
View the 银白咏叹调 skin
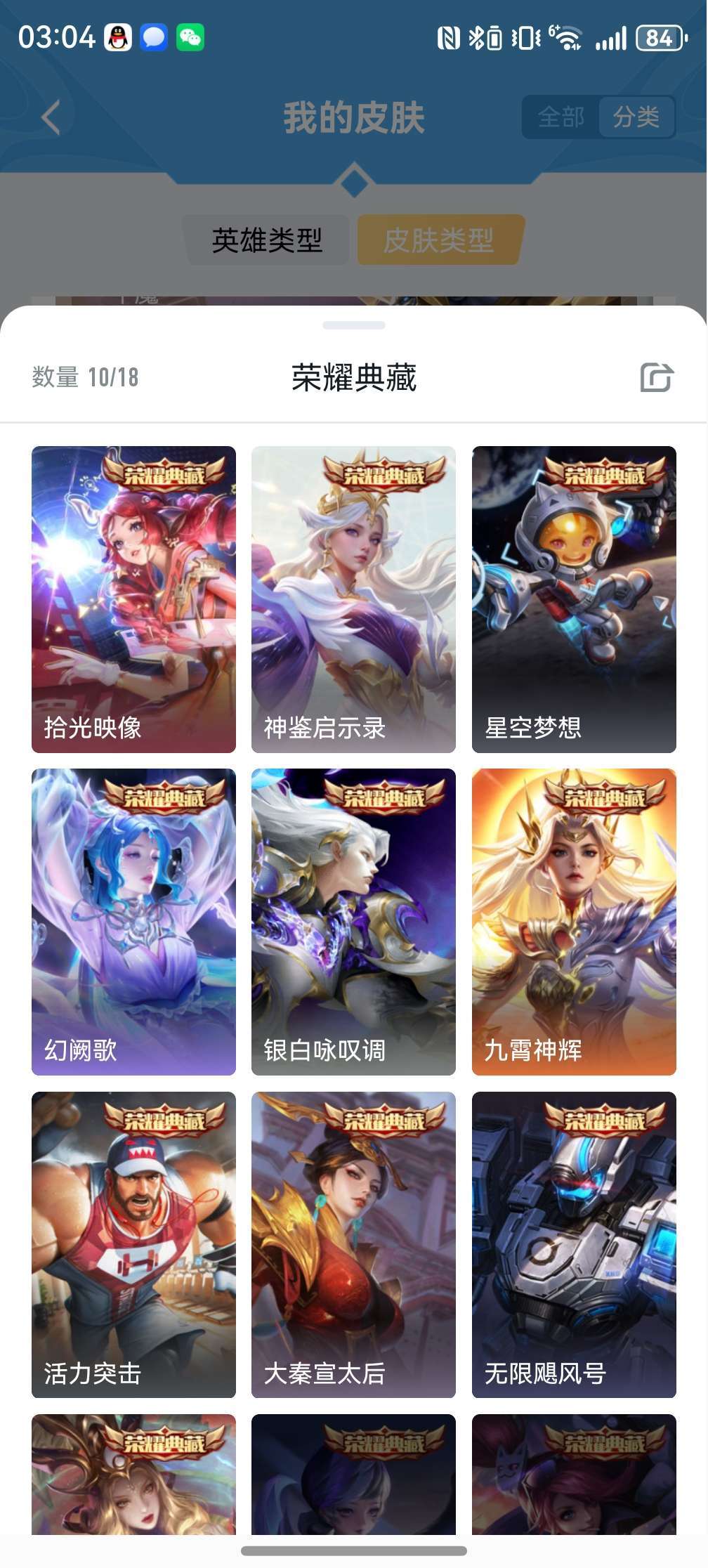(353, 922)
